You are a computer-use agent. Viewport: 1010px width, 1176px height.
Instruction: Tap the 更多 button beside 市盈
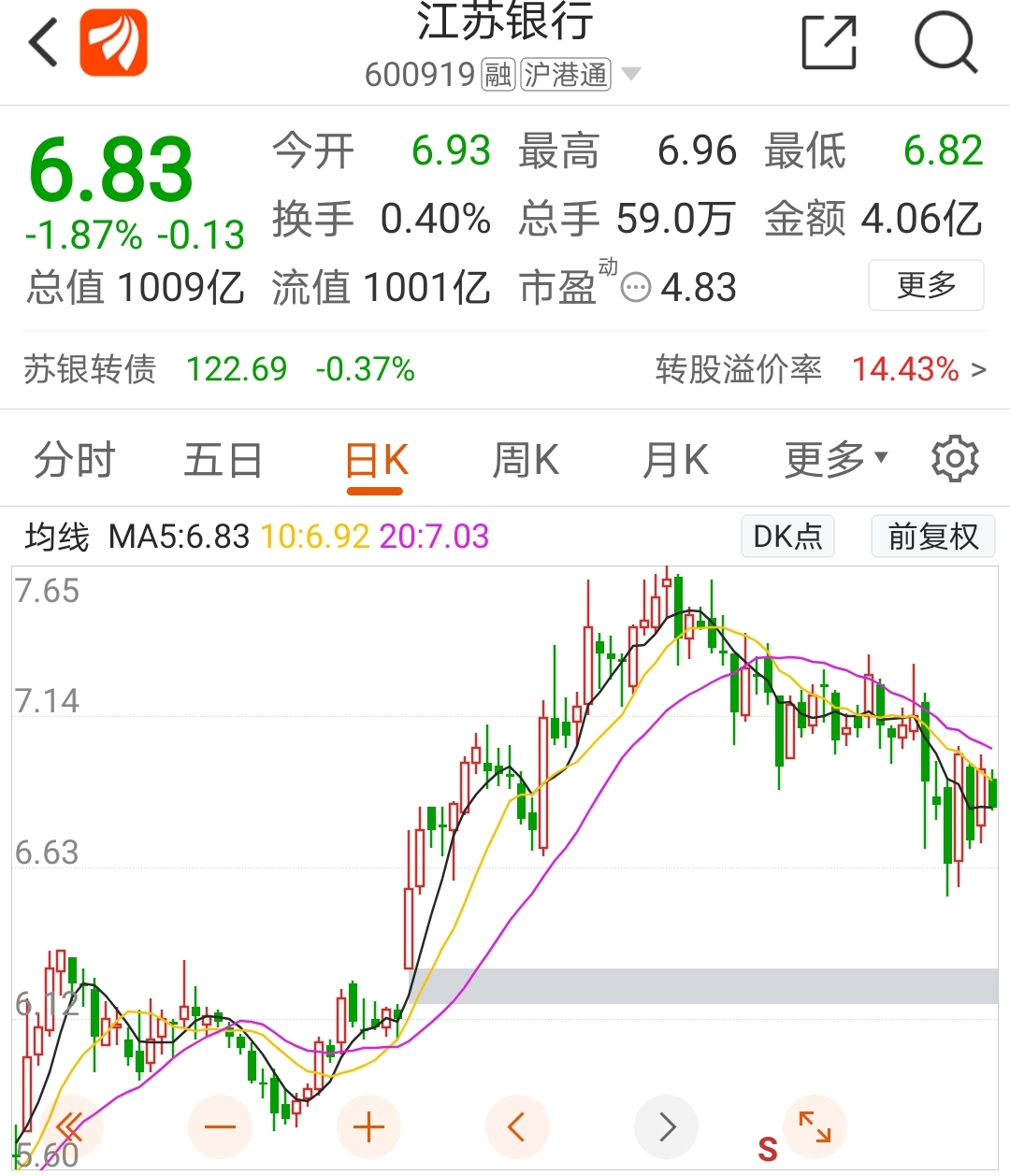point(925,285)
